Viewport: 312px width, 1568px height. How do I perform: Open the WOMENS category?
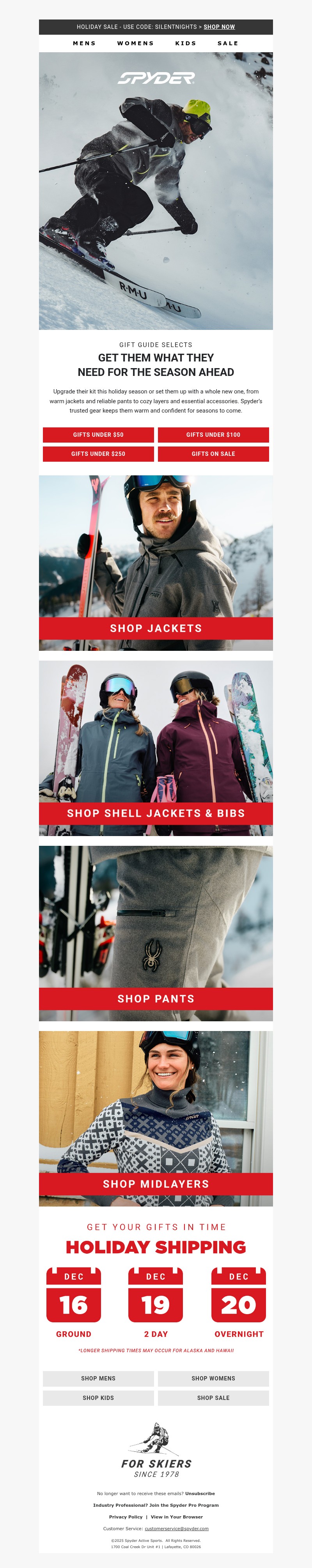pyautogui.click(x=135, y=43)
